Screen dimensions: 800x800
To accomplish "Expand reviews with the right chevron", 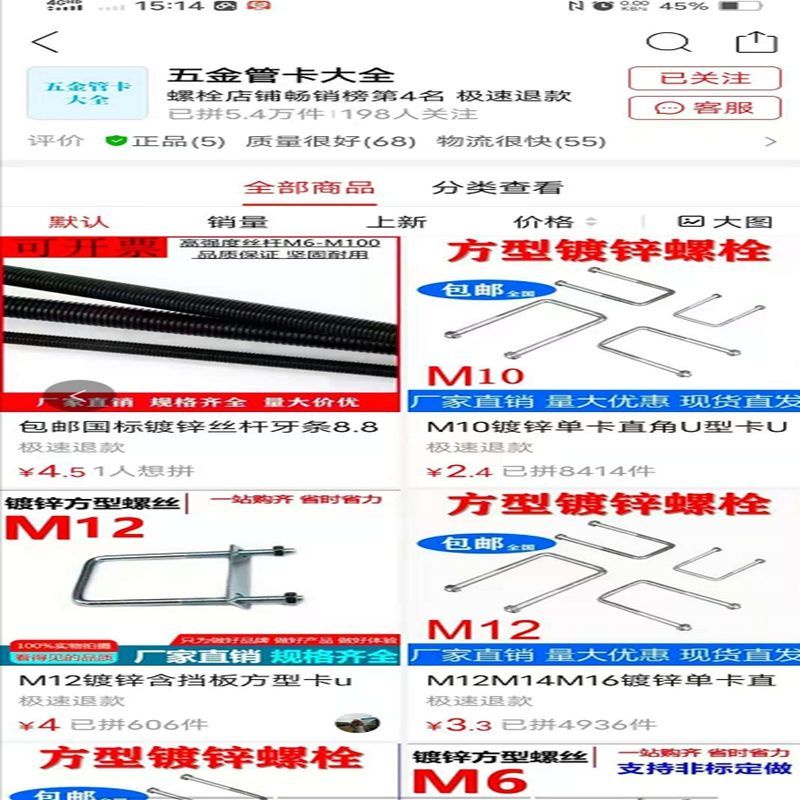I will point(770,141).
